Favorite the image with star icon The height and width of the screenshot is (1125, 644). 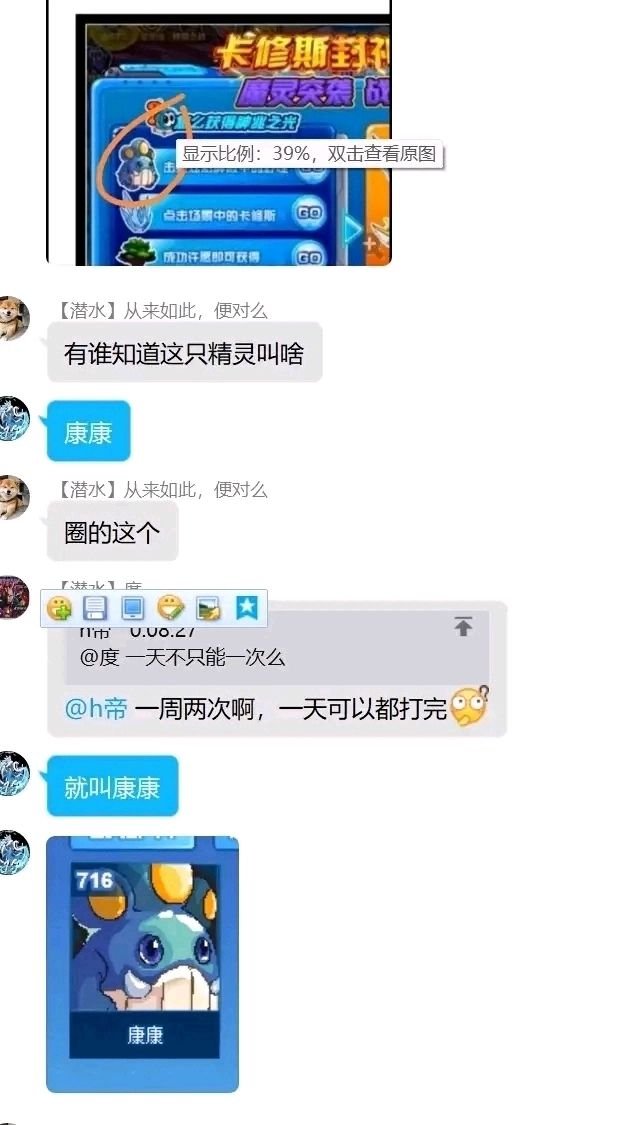click(246, 608)
